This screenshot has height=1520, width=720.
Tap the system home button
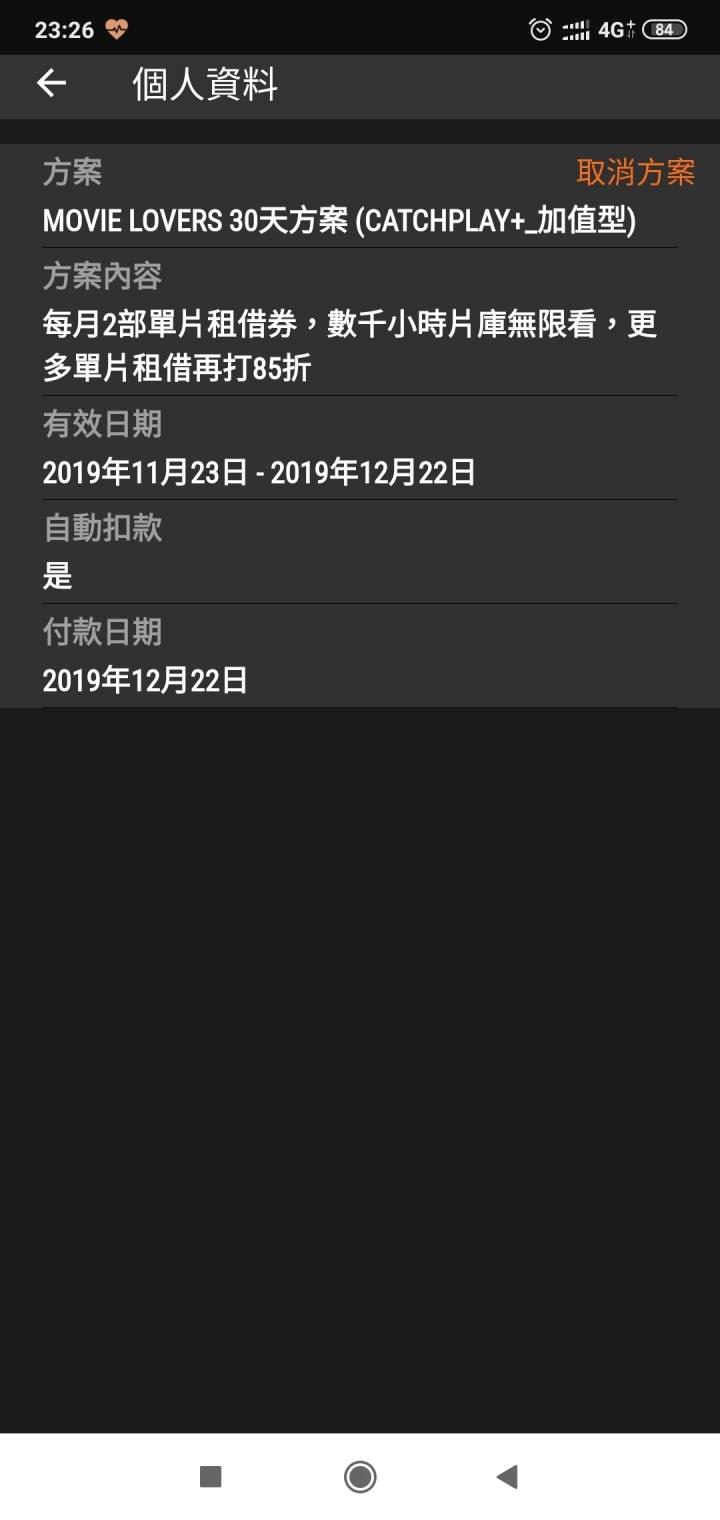click(x=360, y=1476)
